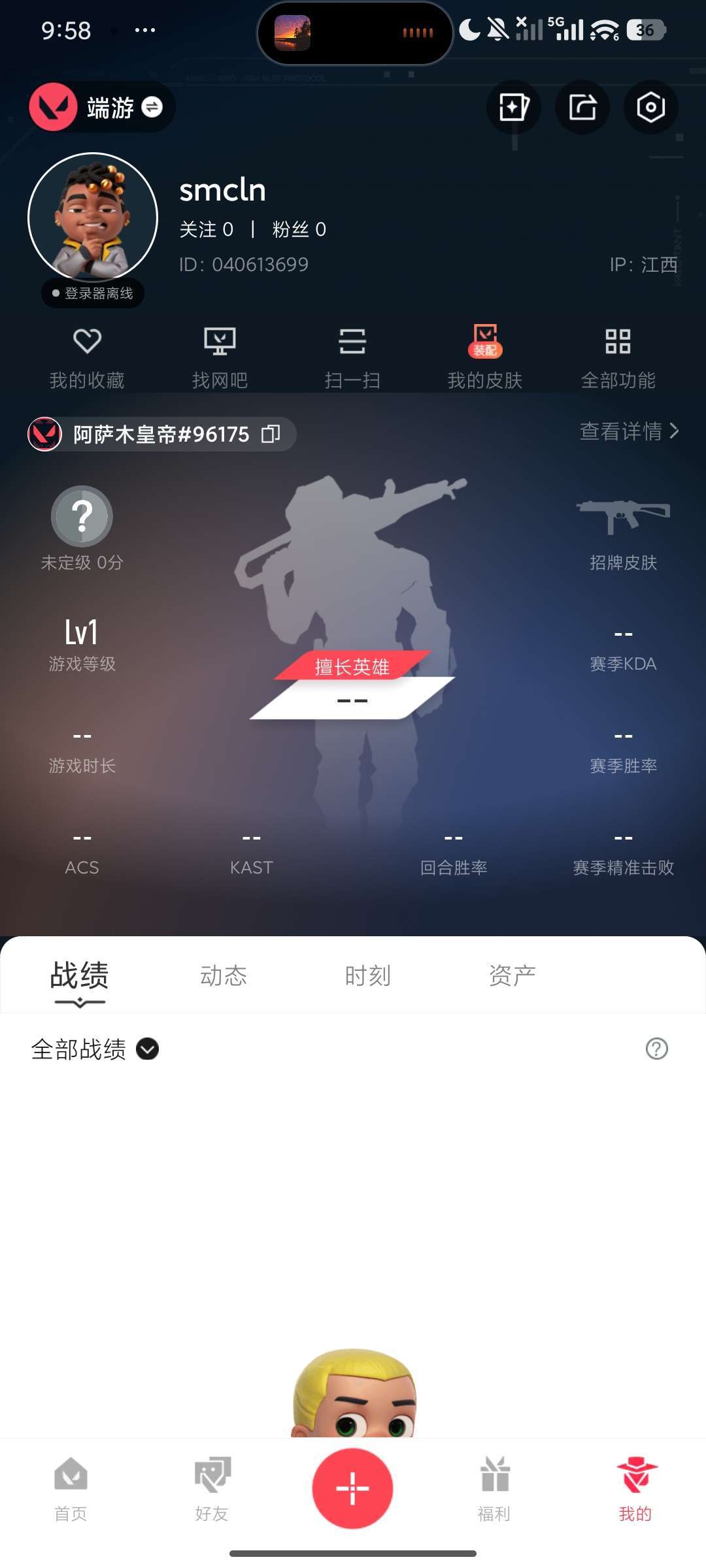The height and width of the screenshot is (1568, 706).
Task: Switch to the 时刻 tab
Action: 367,975
